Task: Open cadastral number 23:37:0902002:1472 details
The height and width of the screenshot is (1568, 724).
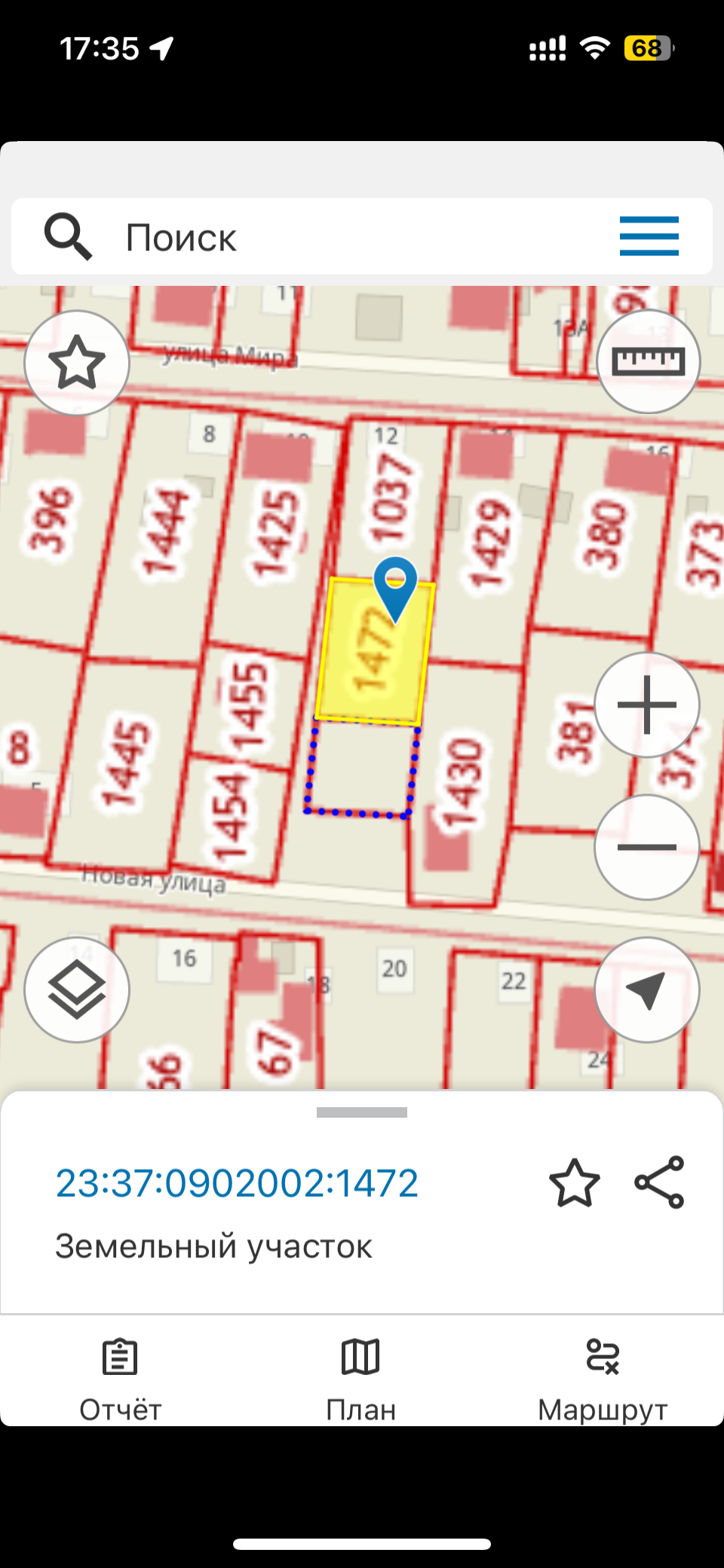Action: tap(237, 1183)
